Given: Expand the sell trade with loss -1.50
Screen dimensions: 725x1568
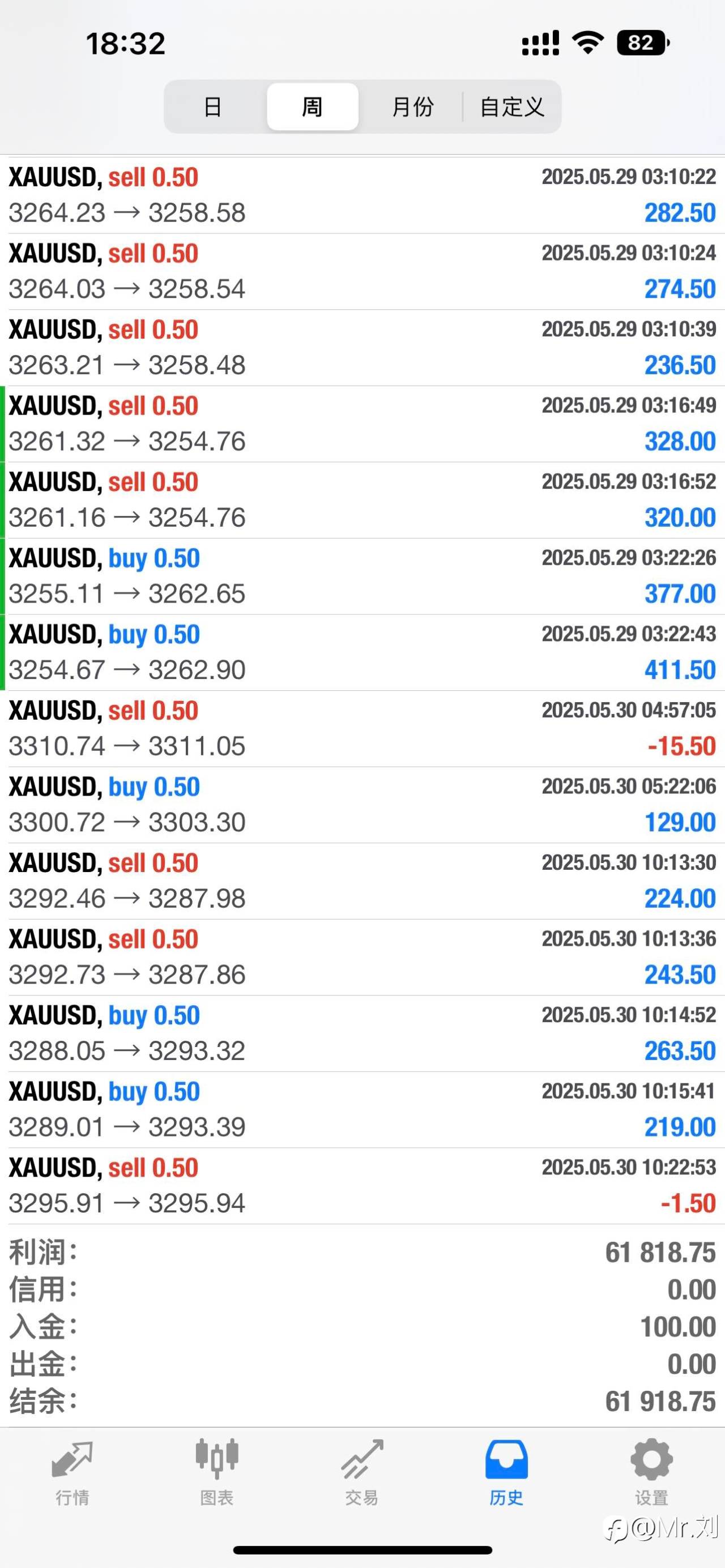Looking at the screenshot, I should point(362,1186).
